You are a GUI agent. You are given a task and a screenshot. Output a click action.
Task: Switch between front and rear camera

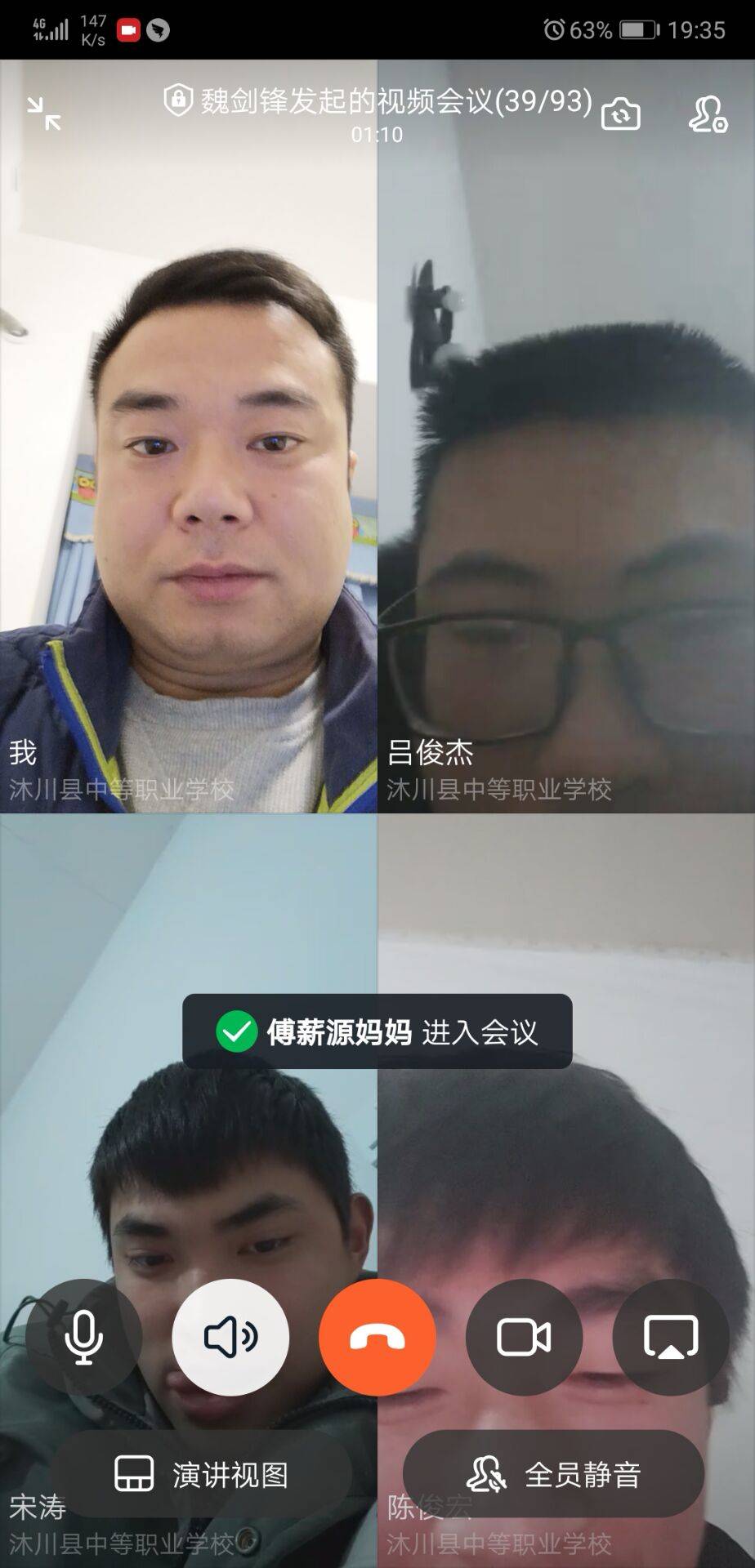tap(620, 114)
